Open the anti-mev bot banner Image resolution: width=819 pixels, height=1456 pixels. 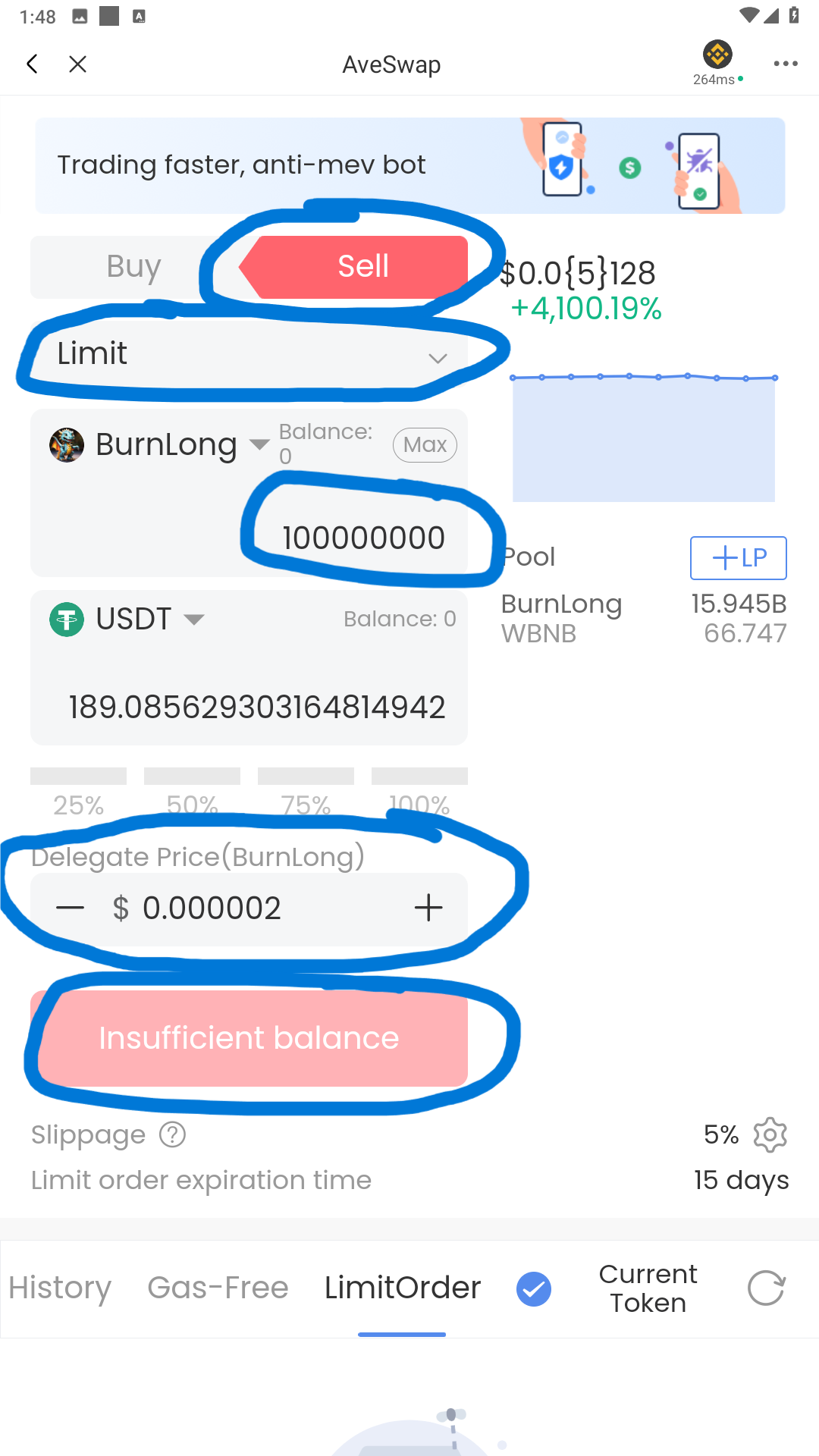pyautogui.click(x=409, y=165)
